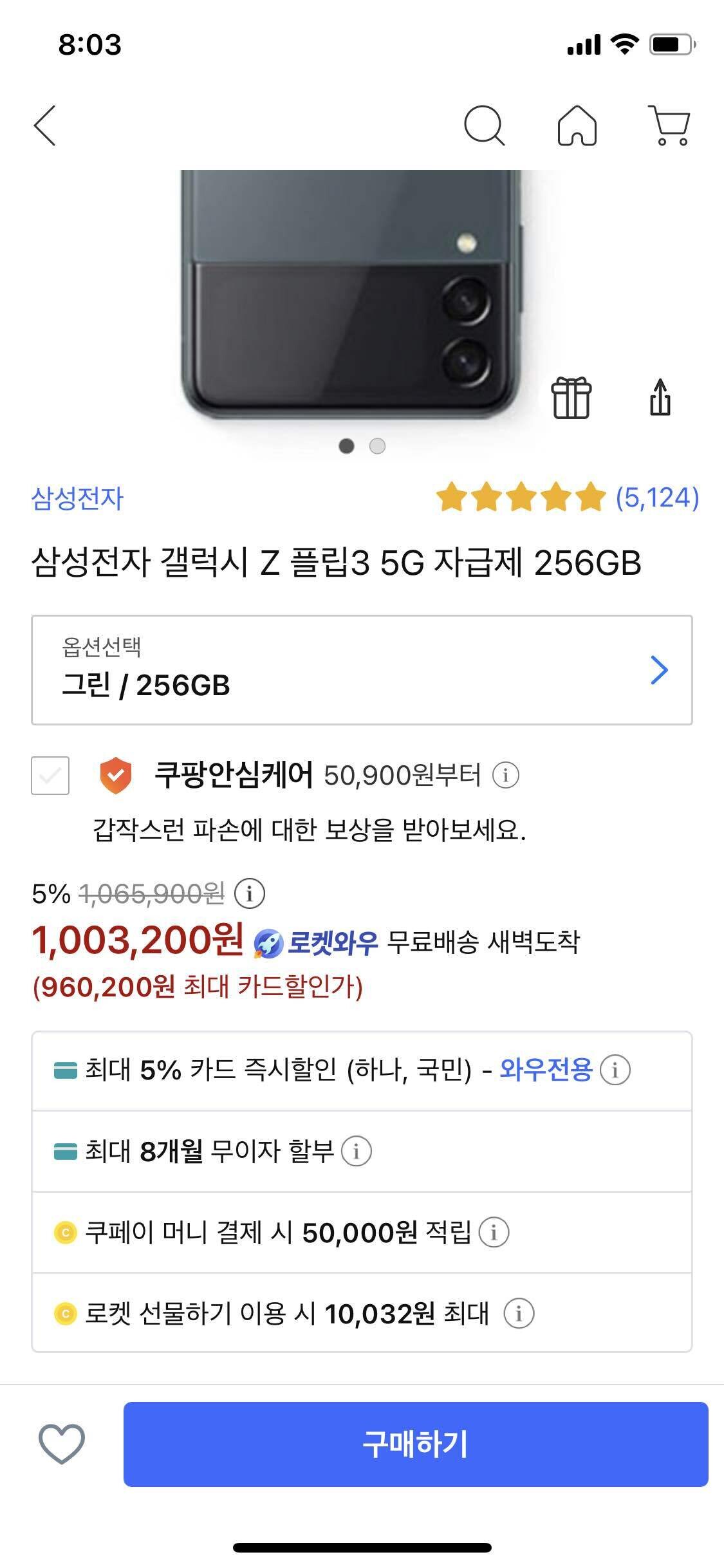This screenshot has width=724, height=1568.
Task: Tap the gift icon on product image
Action: (x=571, y=397)
